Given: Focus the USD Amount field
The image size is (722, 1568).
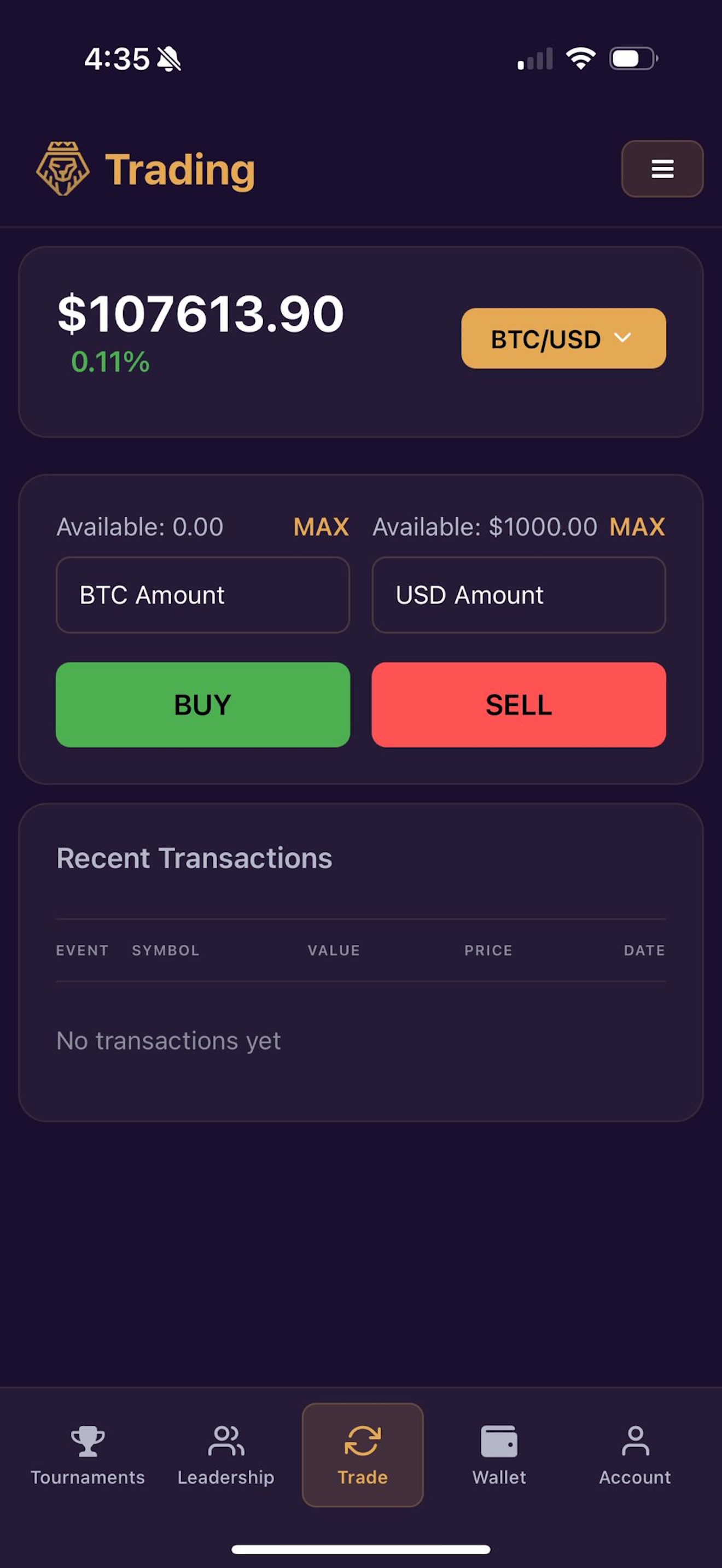Looking at the screenshot, I should coord(519,595).
